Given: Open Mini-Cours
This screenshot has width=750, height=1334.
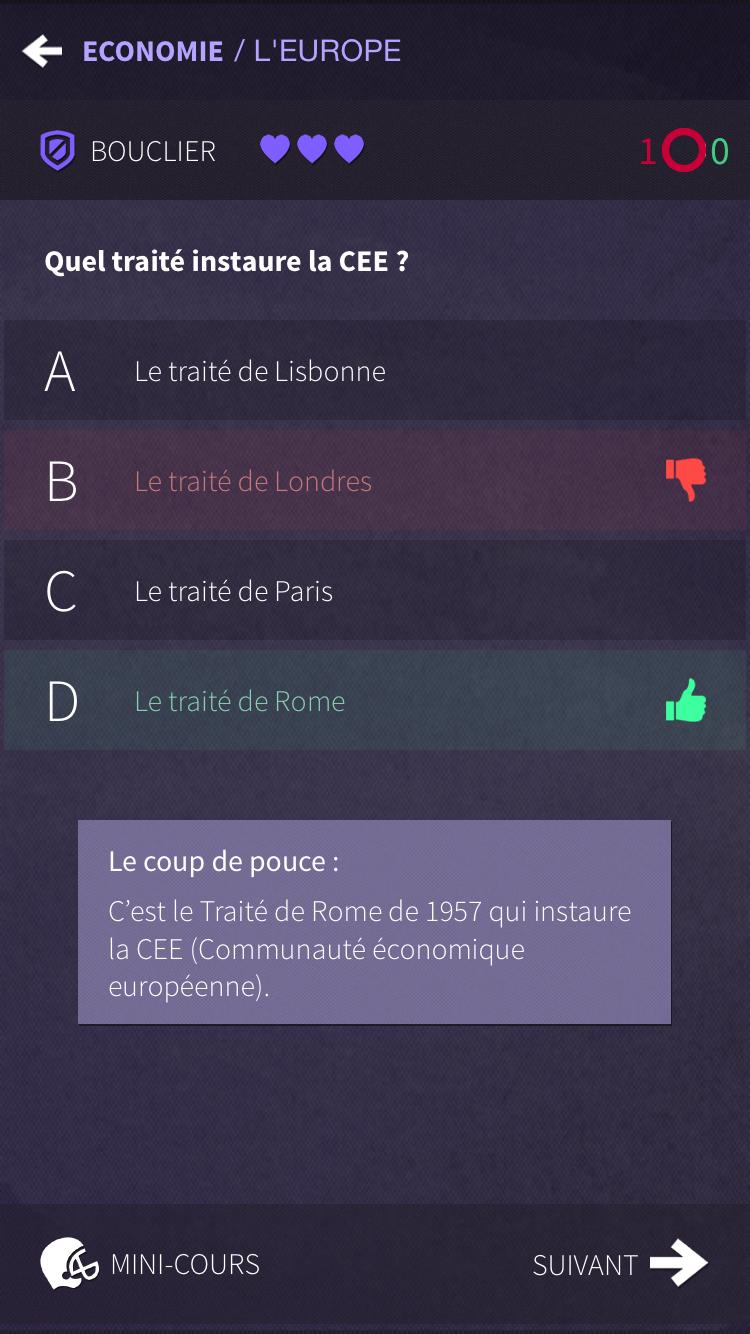Looking at the screenshot, I should coord(185,1263).
